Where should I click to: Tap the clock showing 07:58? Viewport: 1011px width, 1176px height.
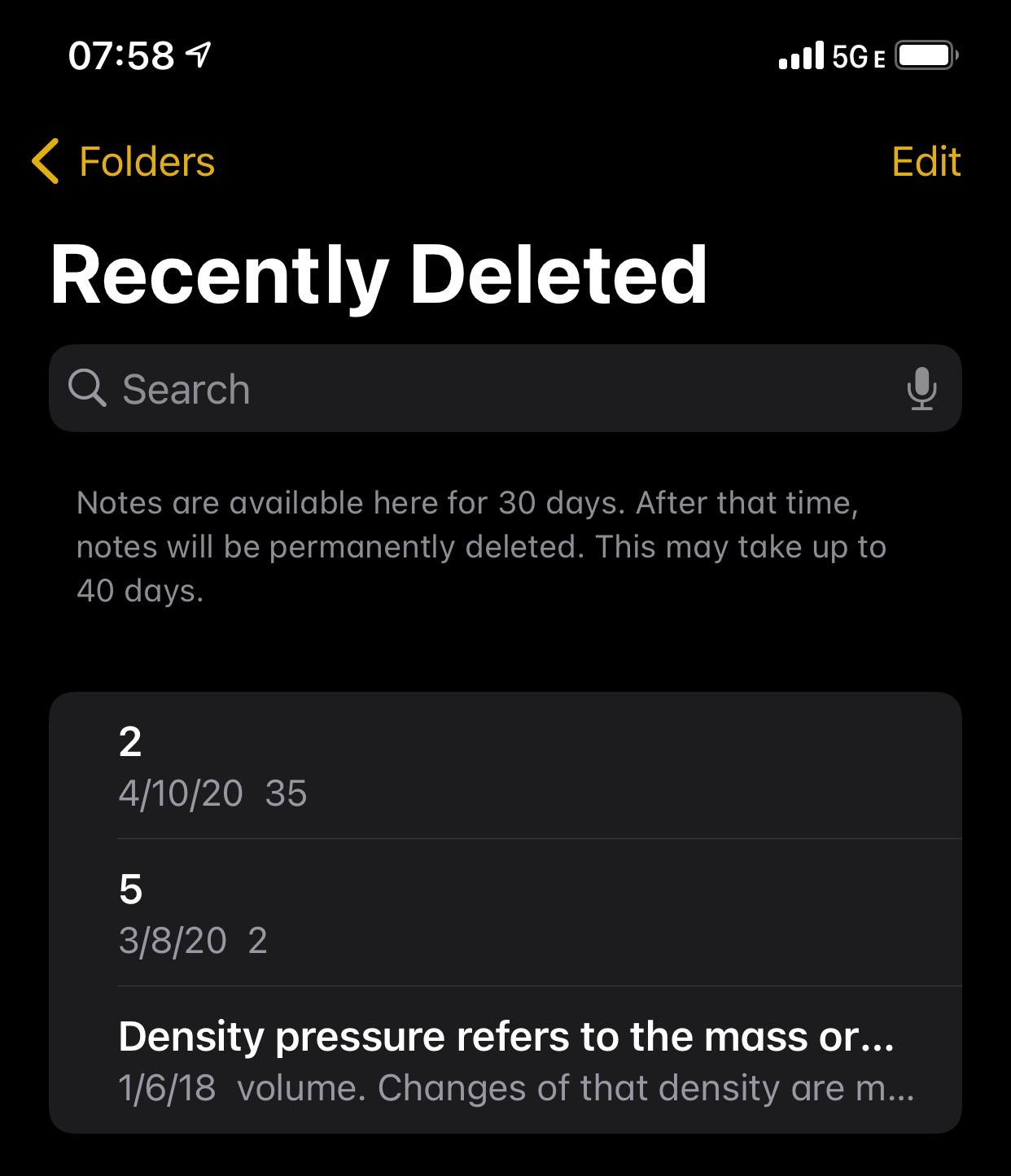click(120, 55)
